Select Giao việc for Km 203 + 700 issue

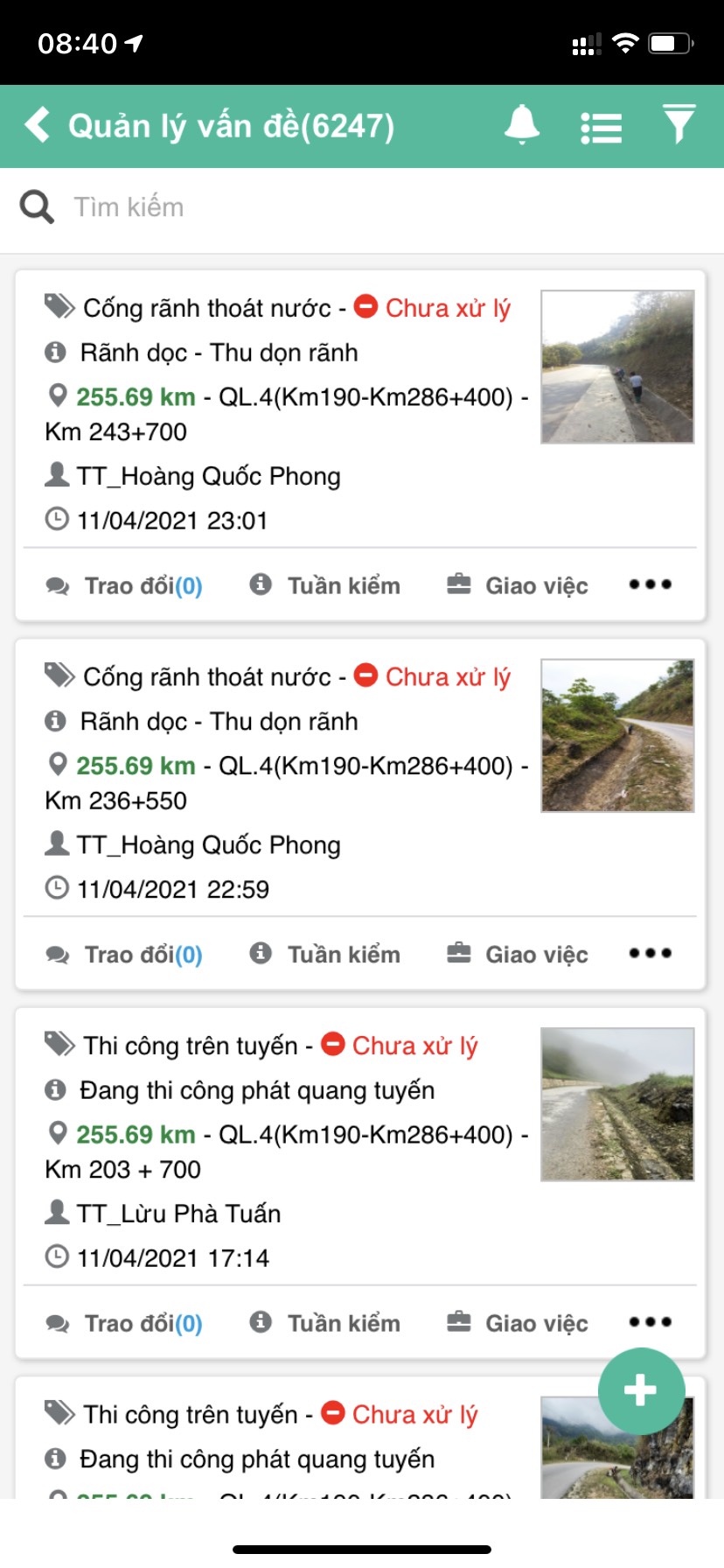coord(518,1323)
